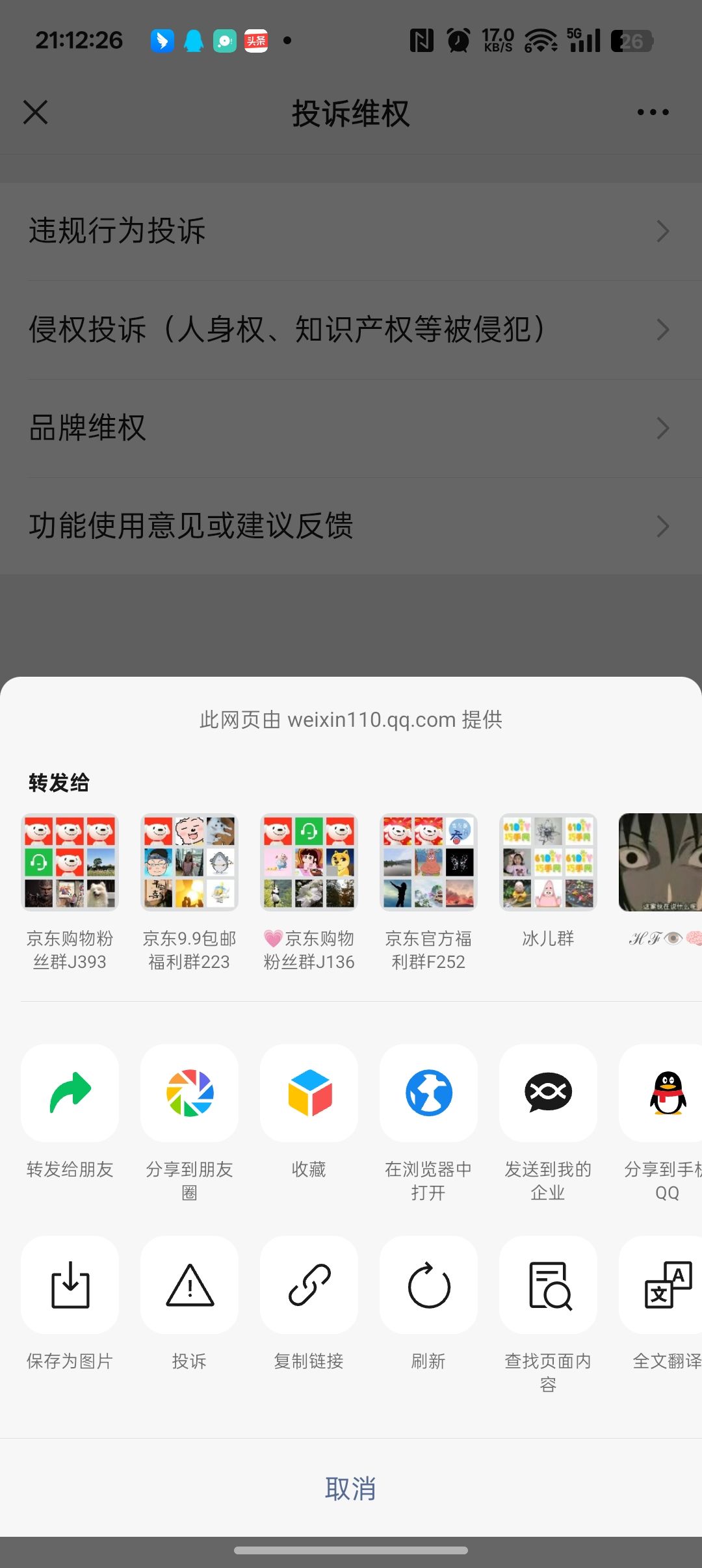Forward to group 京东购物粉丝群J393

[x=70, y=862]
